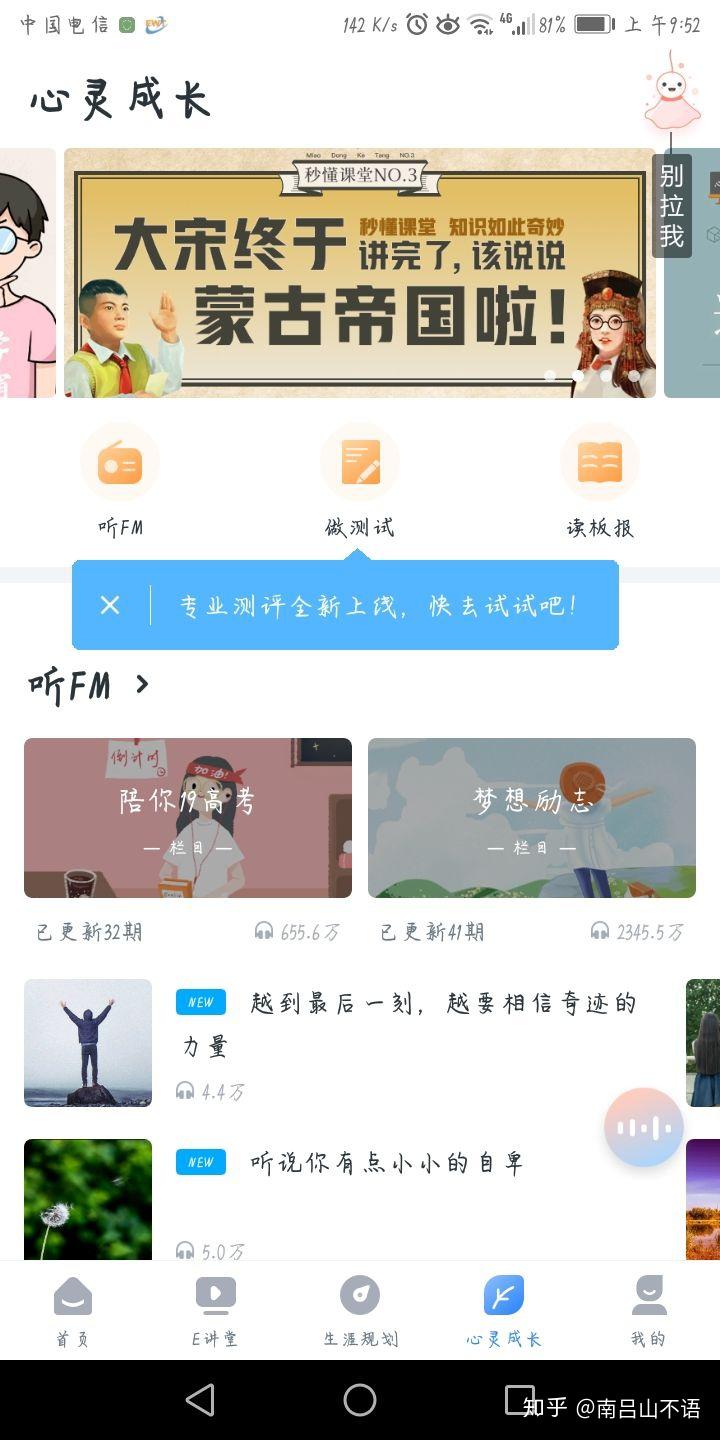Expand the 听FM section heading arrow
The image size is (720, 1440).
142,685
